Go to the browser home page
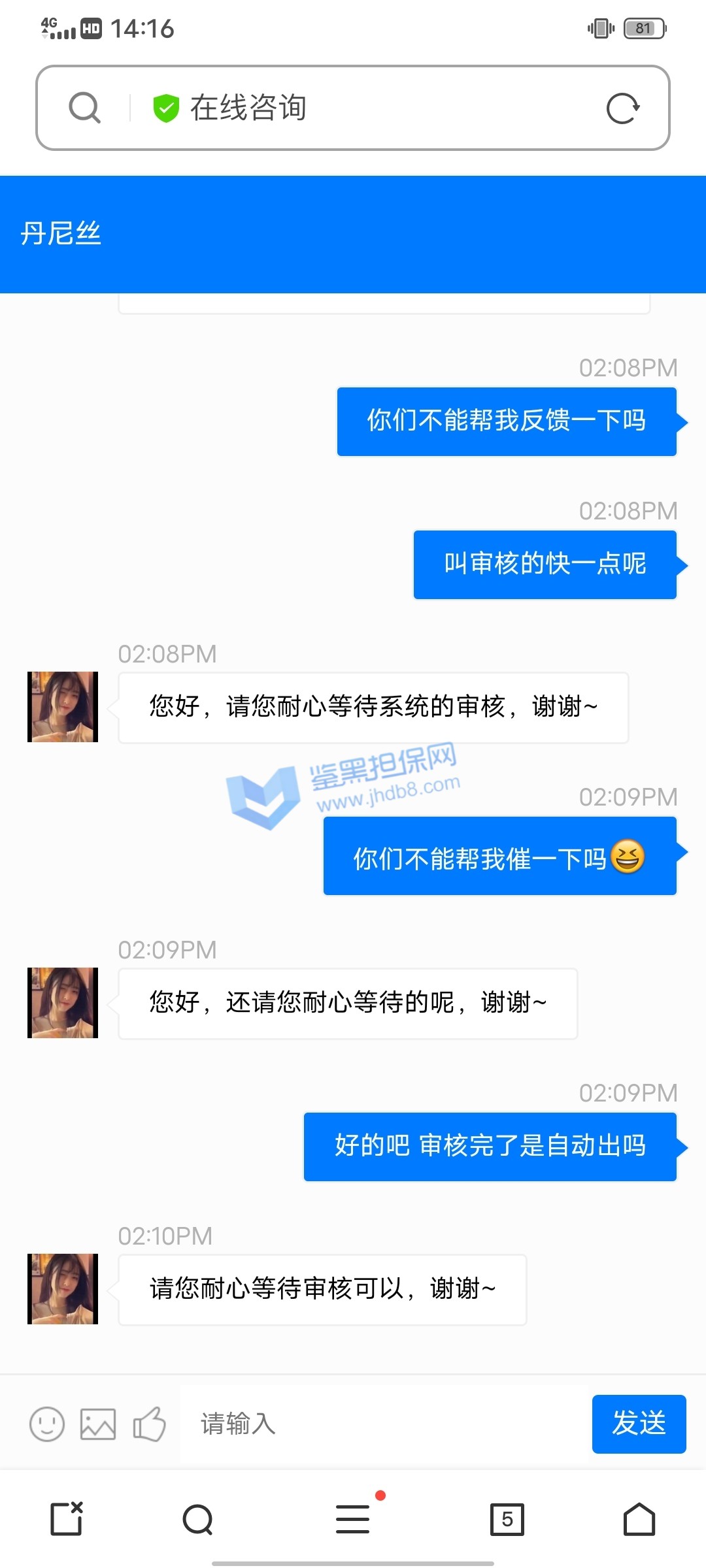706x1568 pixels. [639, 1519]
